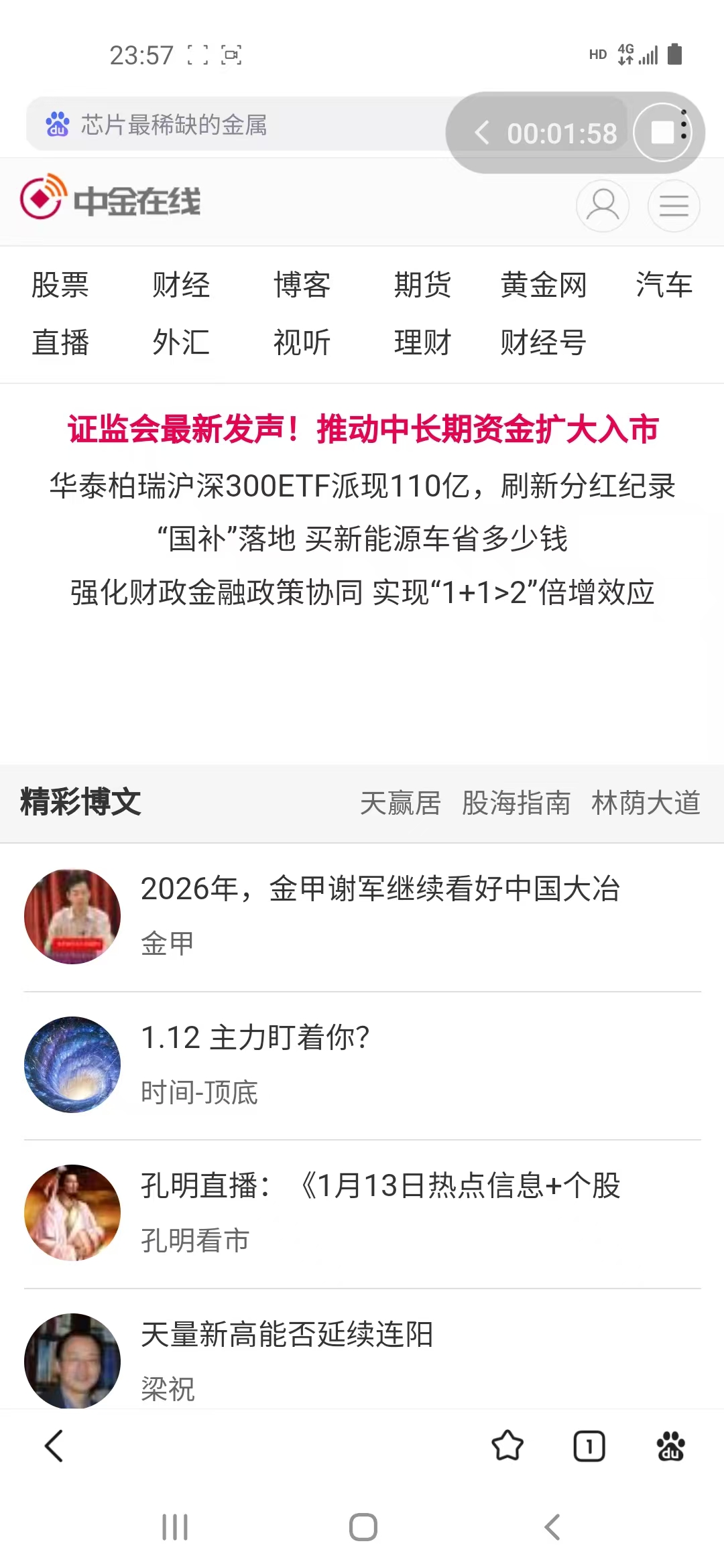This screenshot has width=724, height=1568.
Task: Open the 外汇 channel
Action: 181,342
